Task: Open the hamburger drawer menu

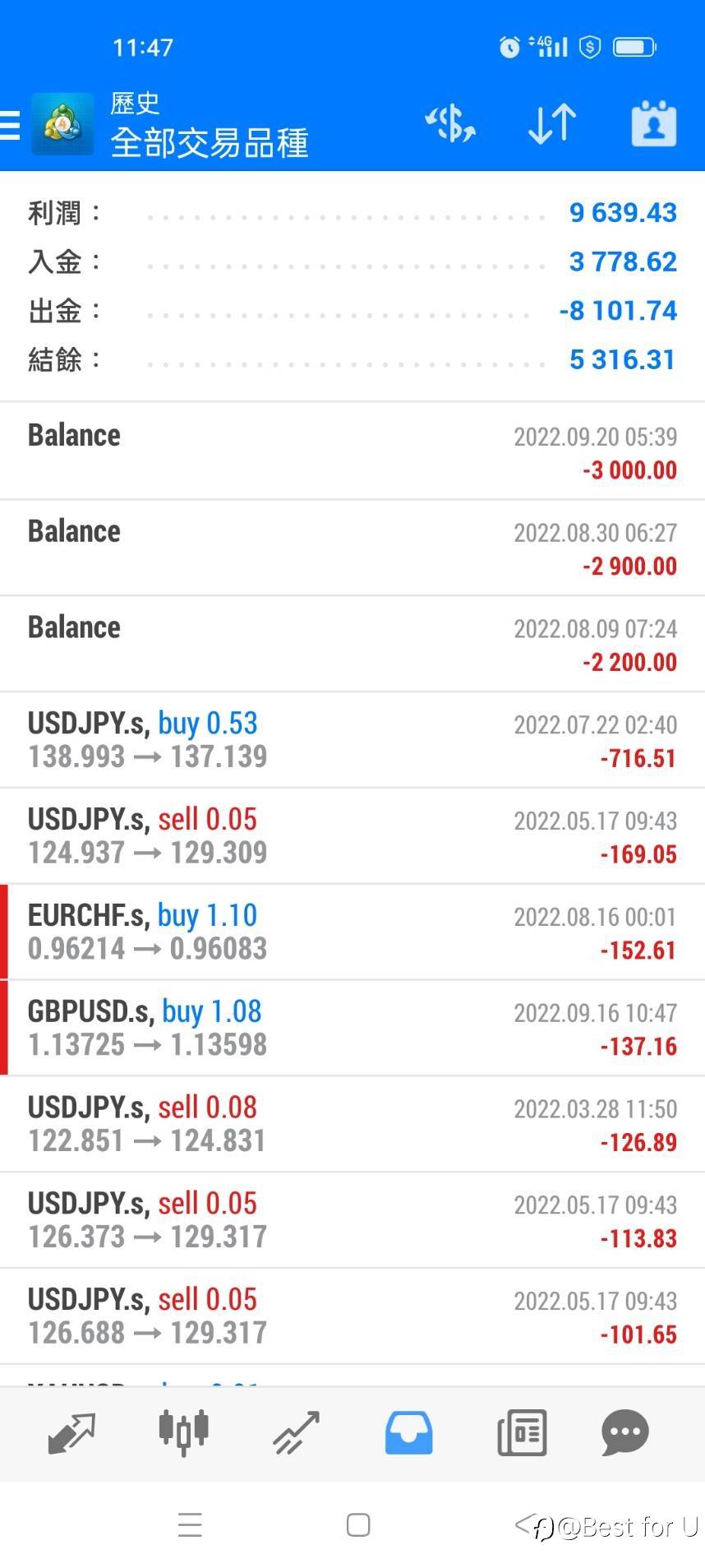Action: 10,126
